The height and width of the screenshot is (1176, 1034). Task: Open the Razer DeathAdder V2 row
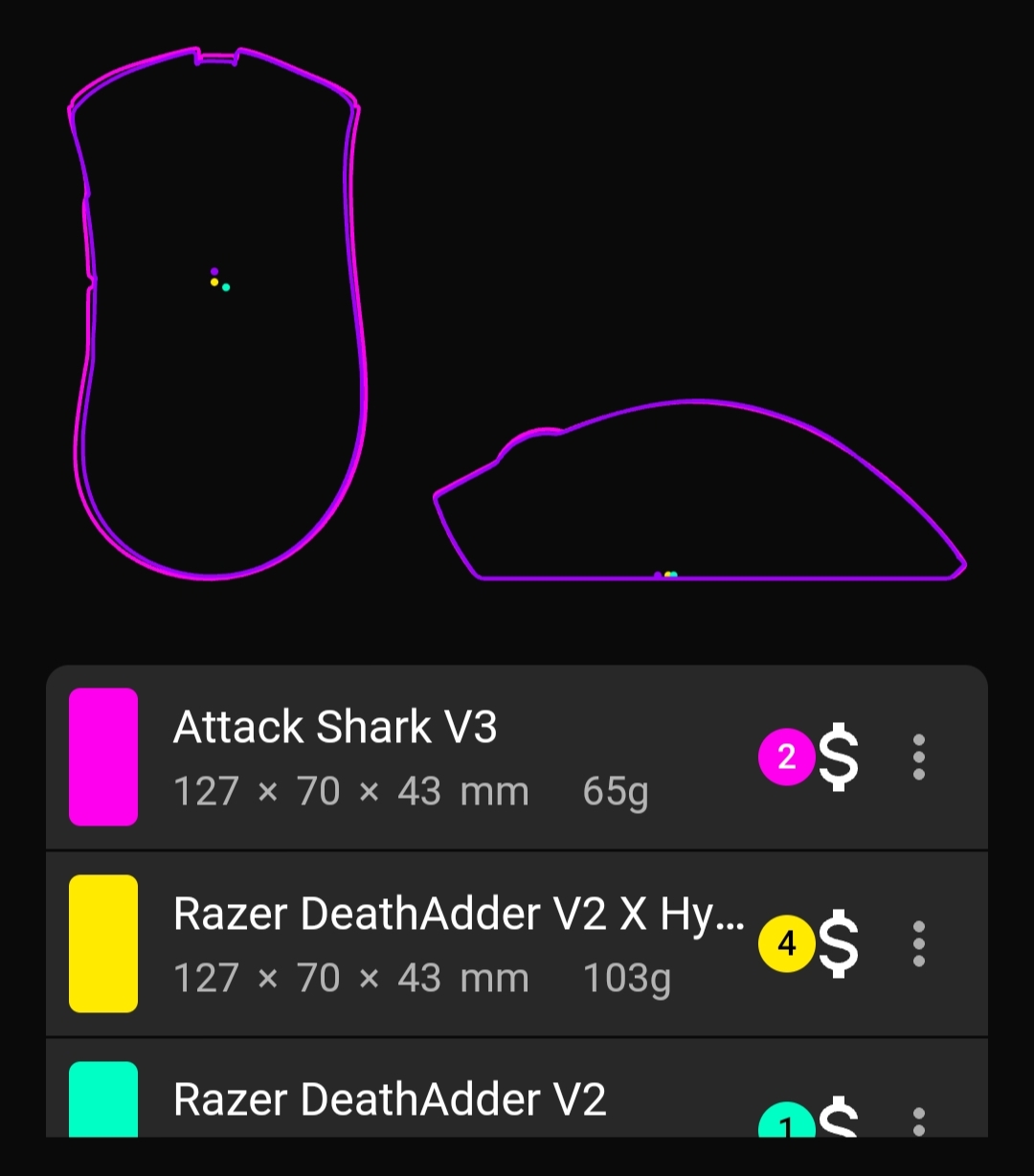[x=517, y=1088]
